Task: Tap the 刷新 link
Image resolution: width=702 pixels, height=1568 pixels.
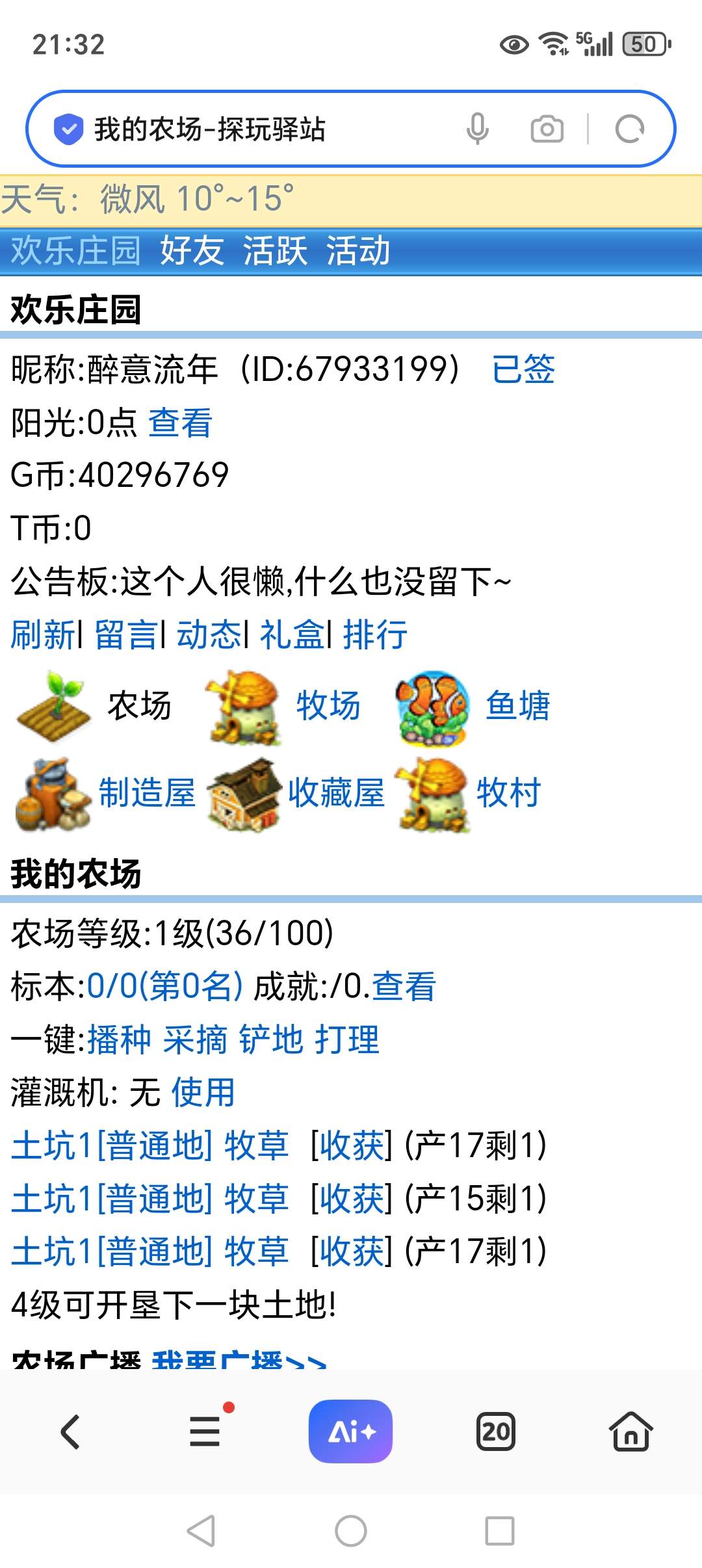Action: tap(43, 634)
